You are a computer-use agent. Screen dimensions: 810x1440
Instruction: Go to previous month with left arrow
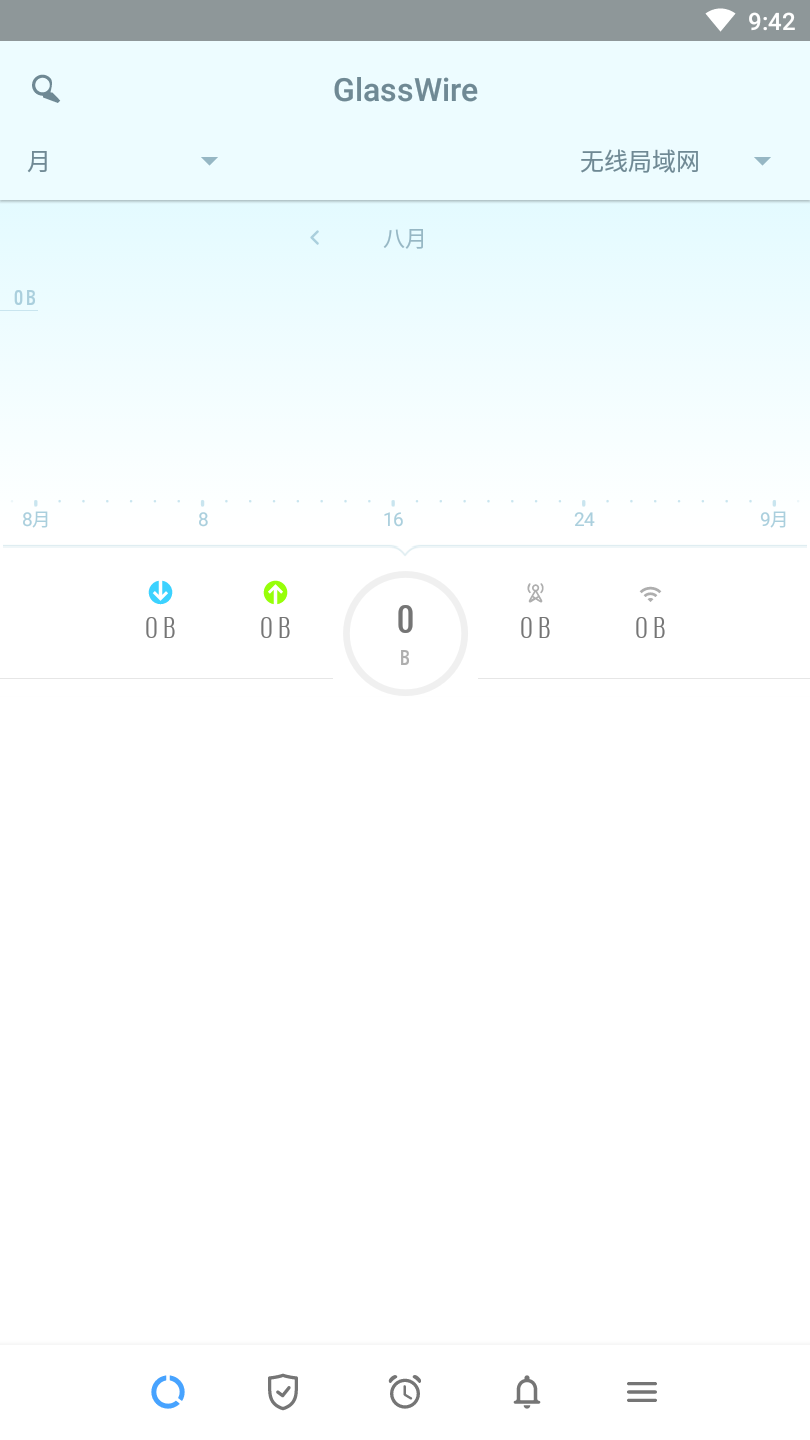[x=314, y=238]
